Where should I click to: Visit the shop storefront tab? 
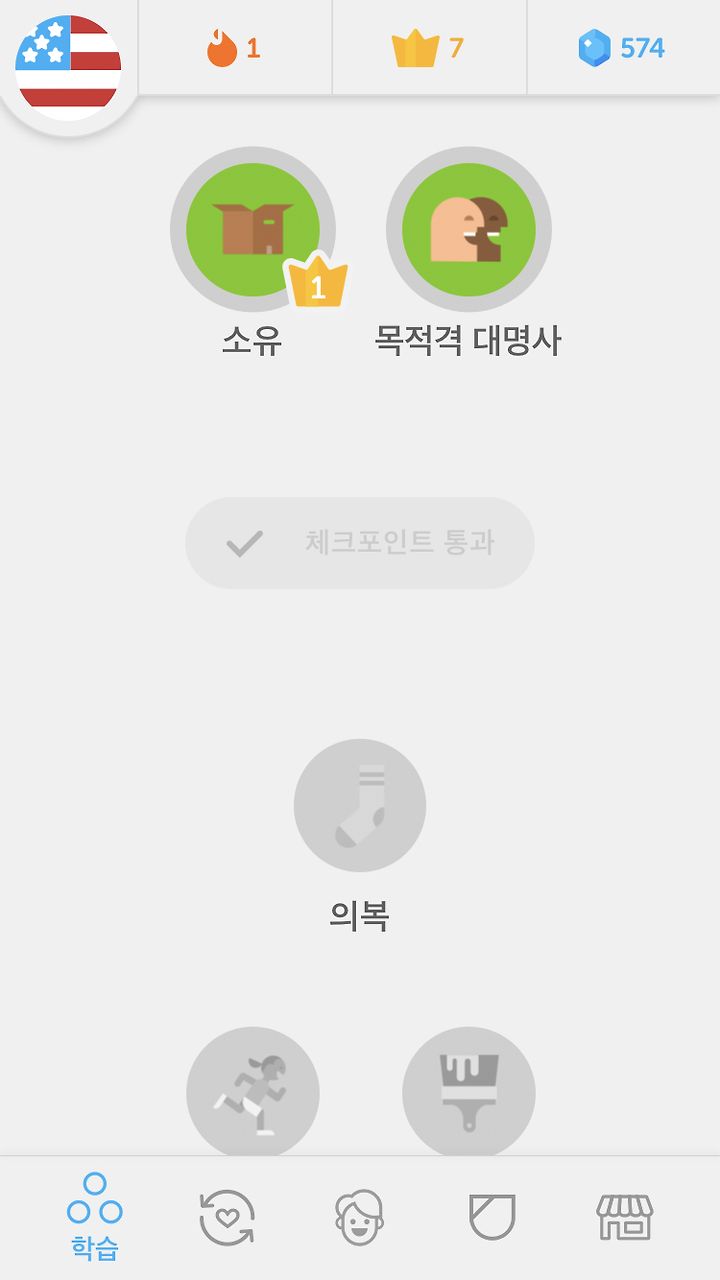625,1218
